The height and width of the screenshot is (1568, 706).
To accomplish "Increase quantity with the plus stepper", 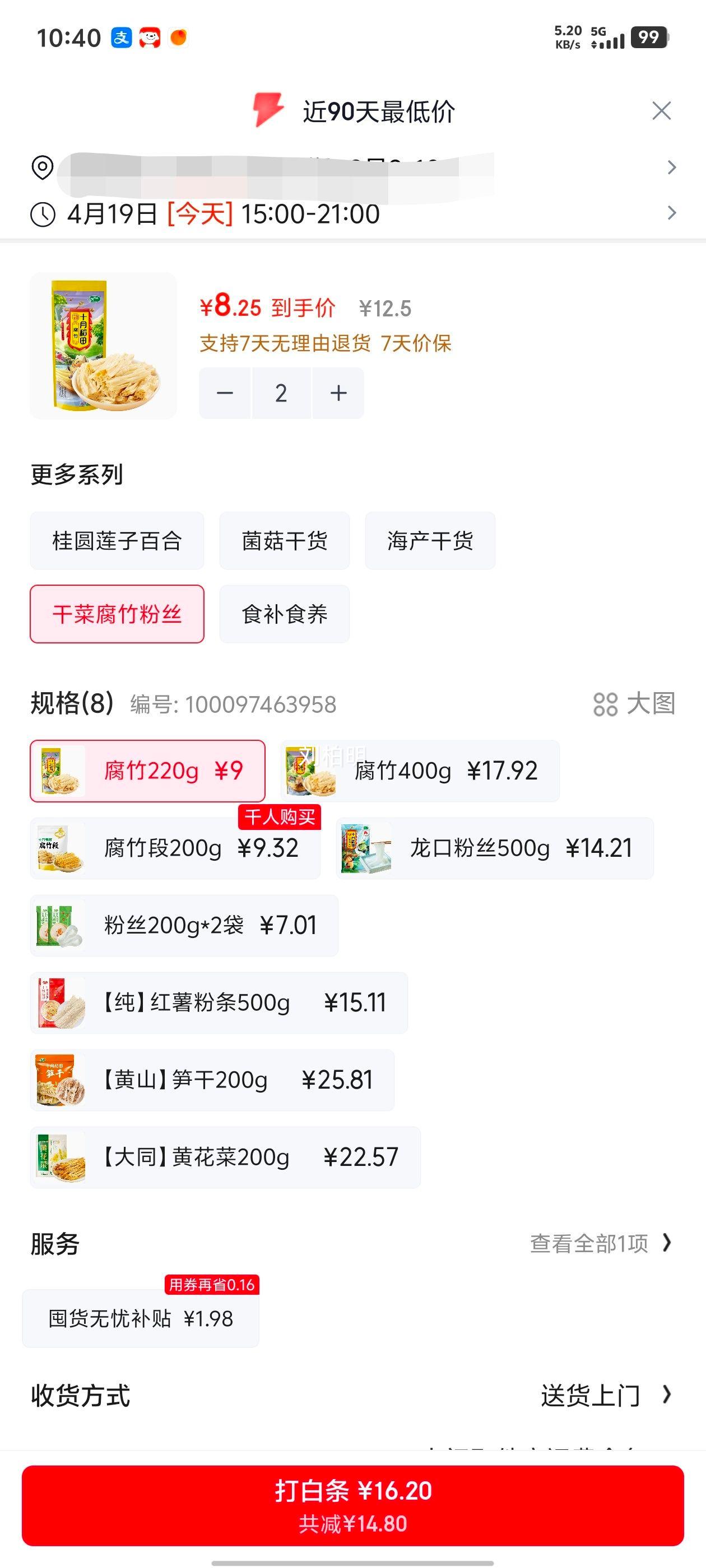I will click(x=337, y=393).
